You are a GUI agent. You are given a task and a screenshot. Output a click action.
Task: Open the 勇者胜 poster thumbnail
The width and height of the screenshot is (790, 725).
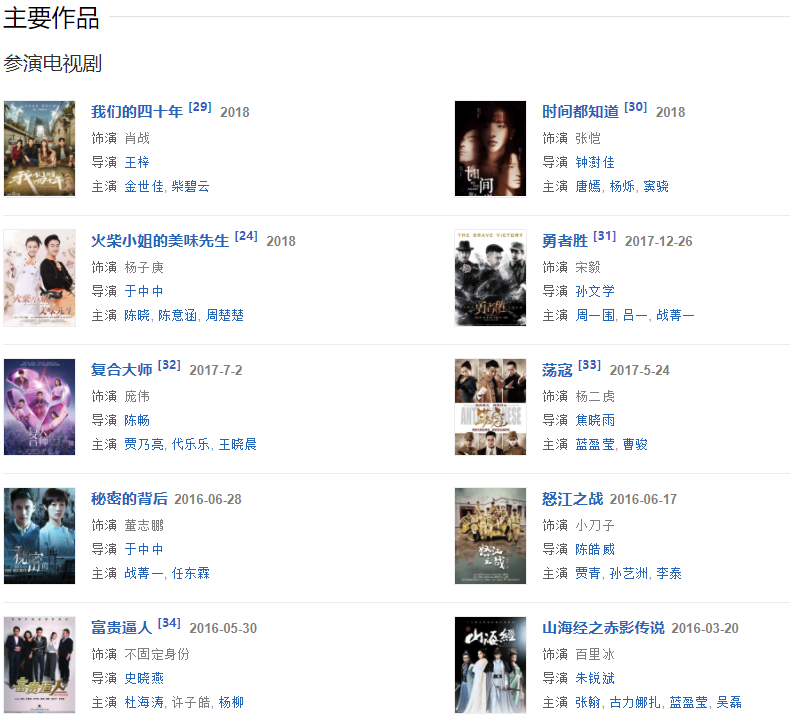tap(490, 278)
